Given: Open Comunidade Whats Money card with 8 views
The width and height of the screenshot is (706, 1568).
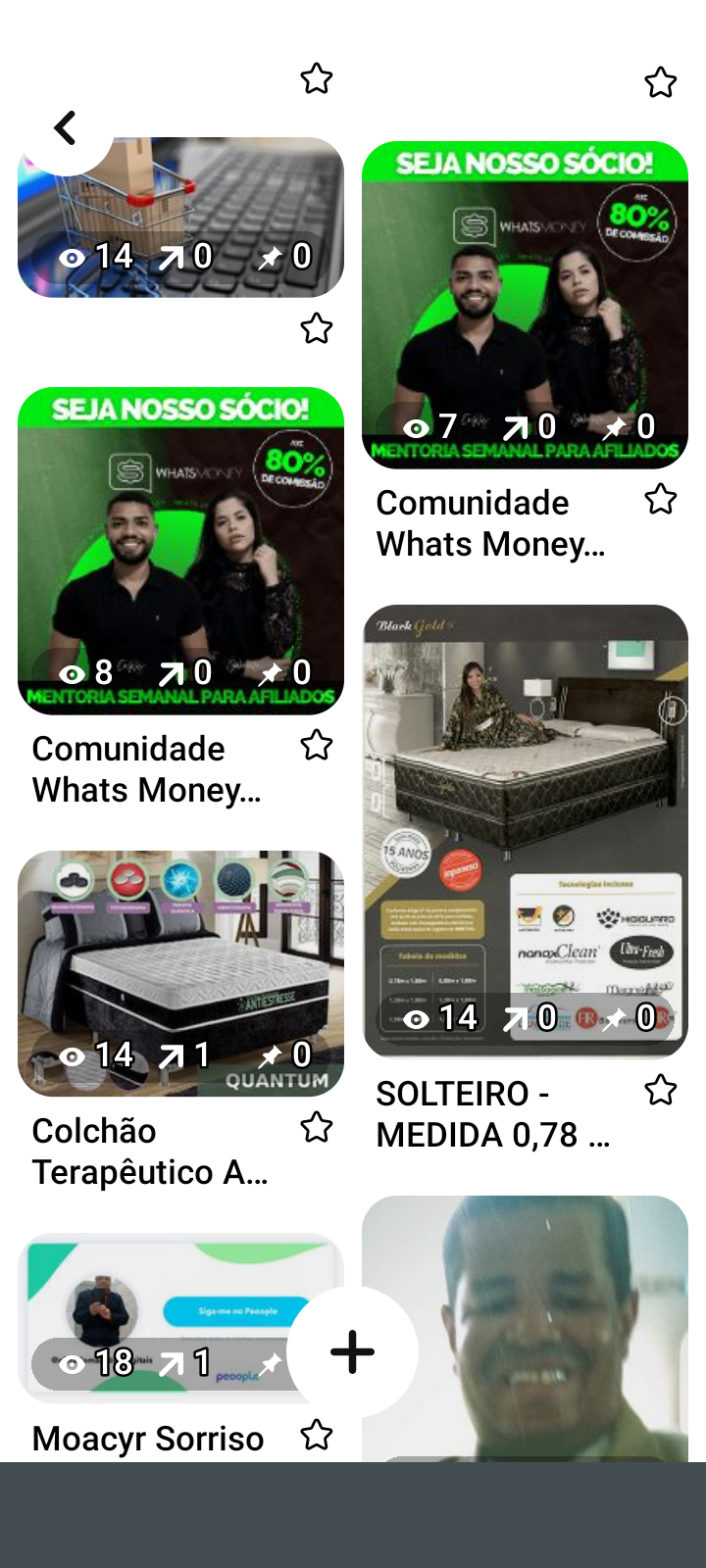Looking at the screenshot, I should [180, 549].
